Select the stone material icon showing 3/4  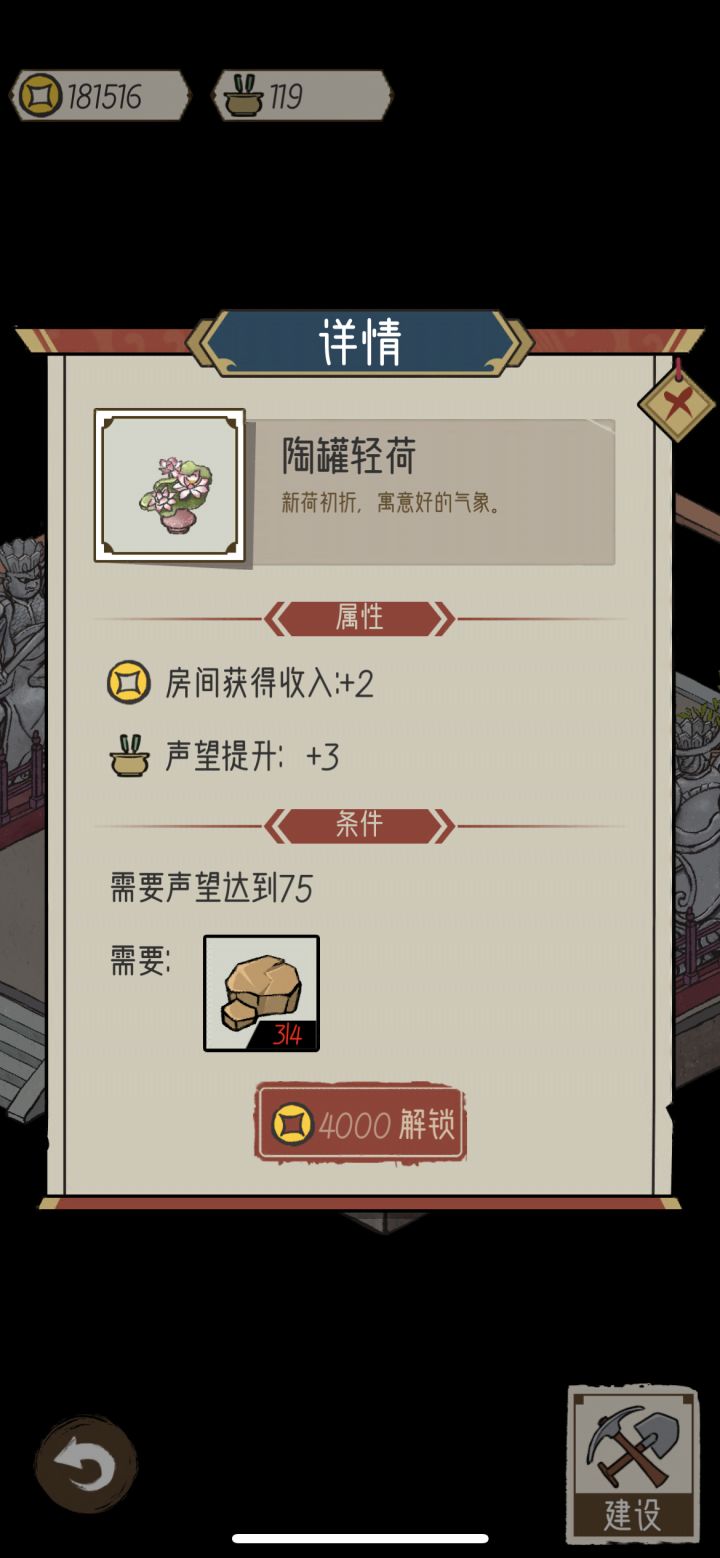pos(260,992)
